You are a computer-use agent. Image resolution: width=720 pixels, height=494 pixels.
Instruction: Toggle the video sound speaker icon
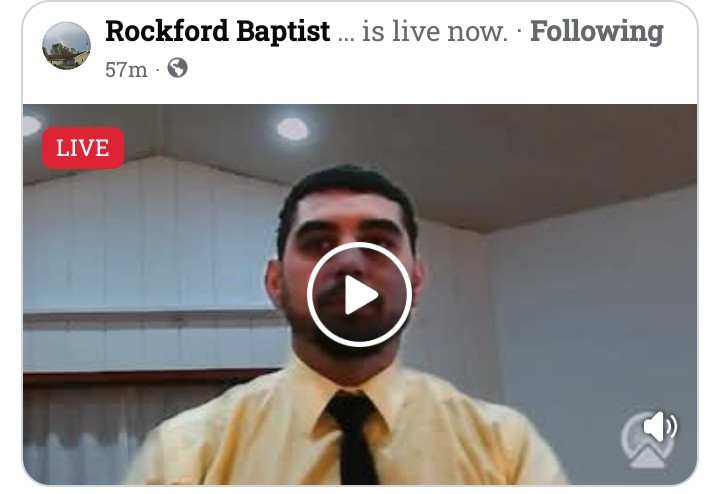point(659,428)
